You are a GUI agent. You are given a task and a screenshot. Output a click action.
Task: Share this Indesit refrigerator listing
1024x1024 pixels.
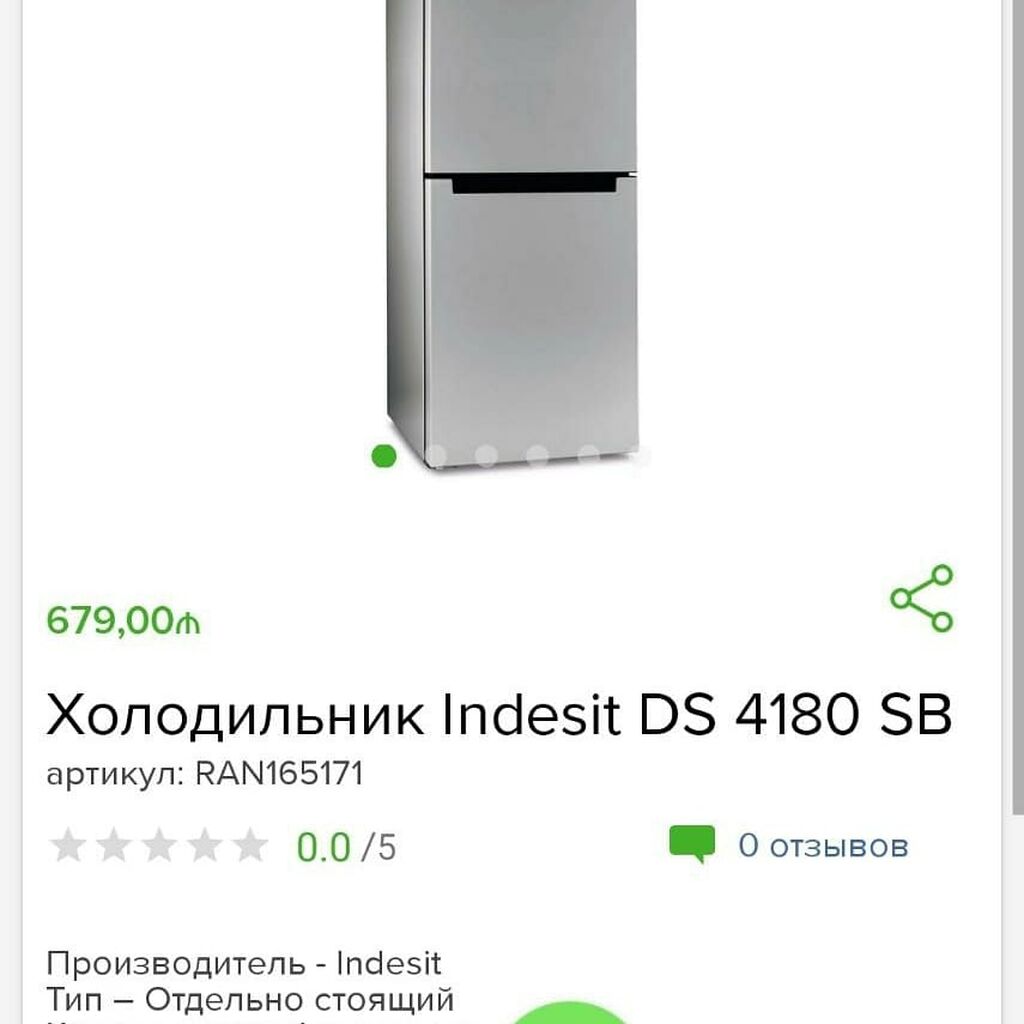[922, 599]
